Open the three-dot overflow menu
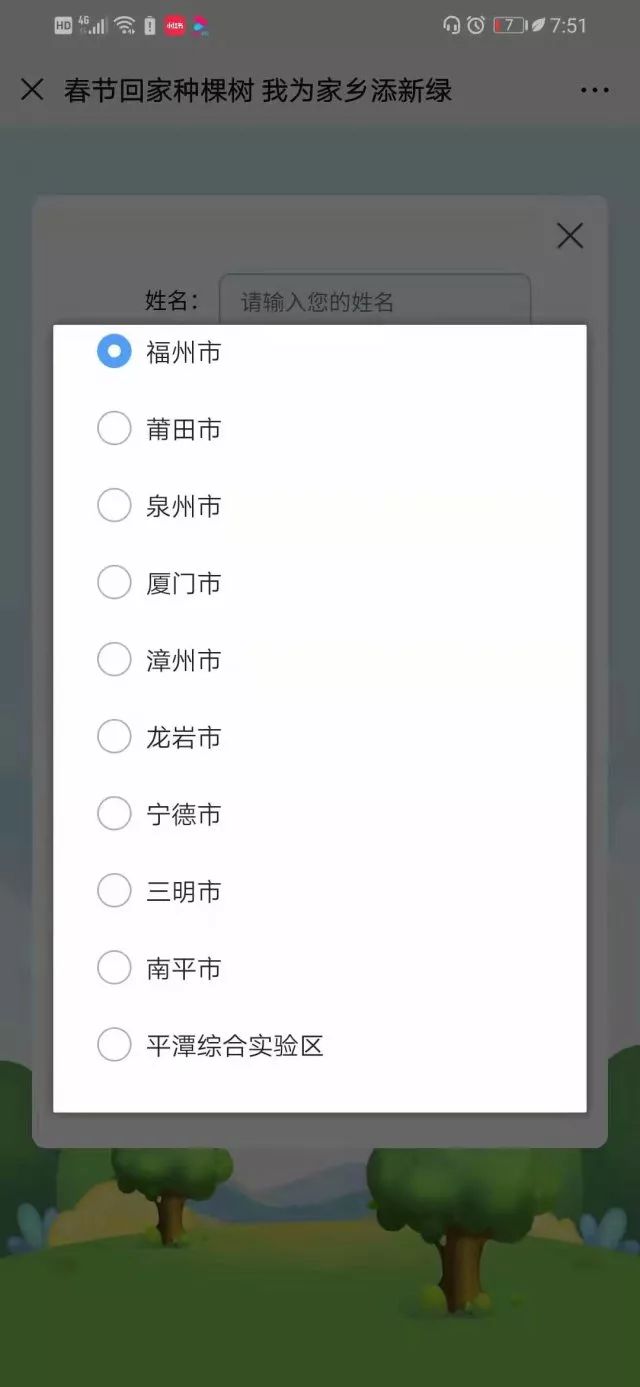 594,90
